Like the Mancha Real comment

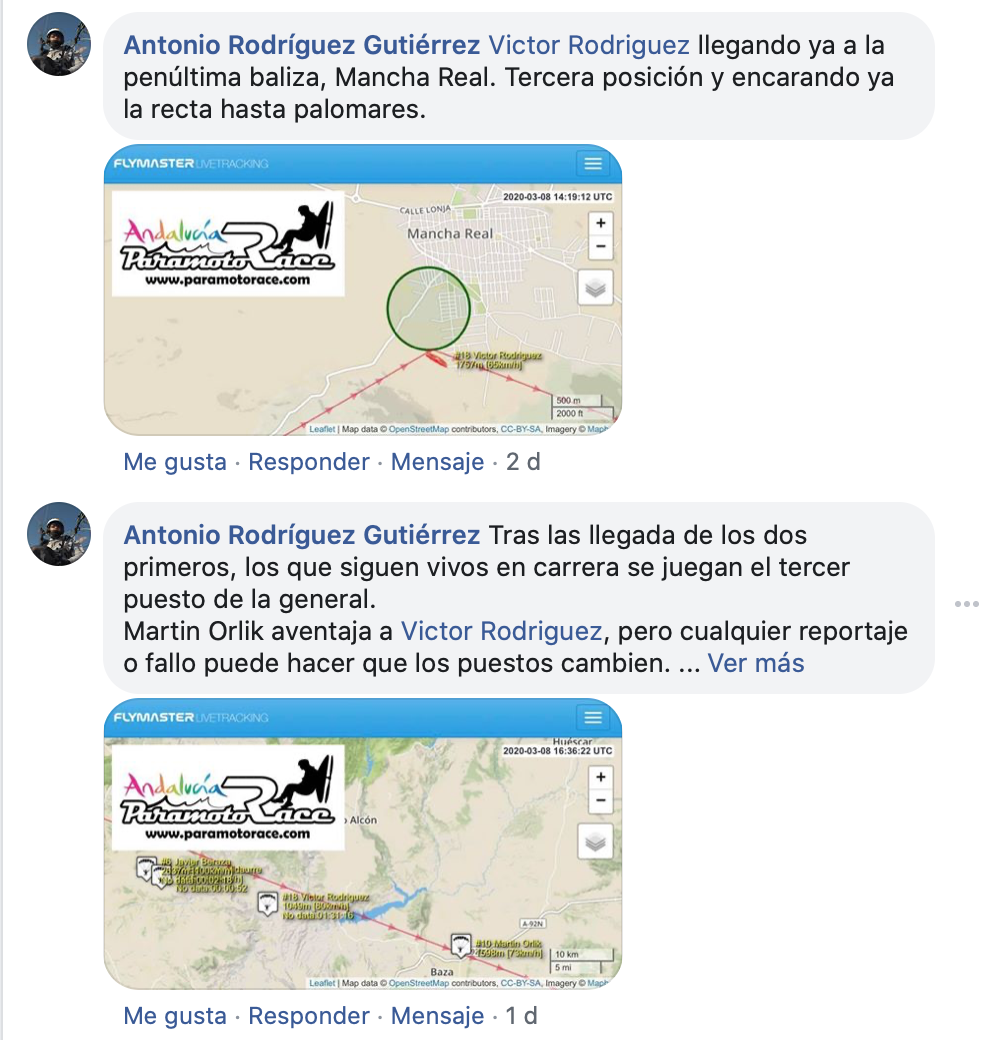pyautogui.click(x=175, y=462)
